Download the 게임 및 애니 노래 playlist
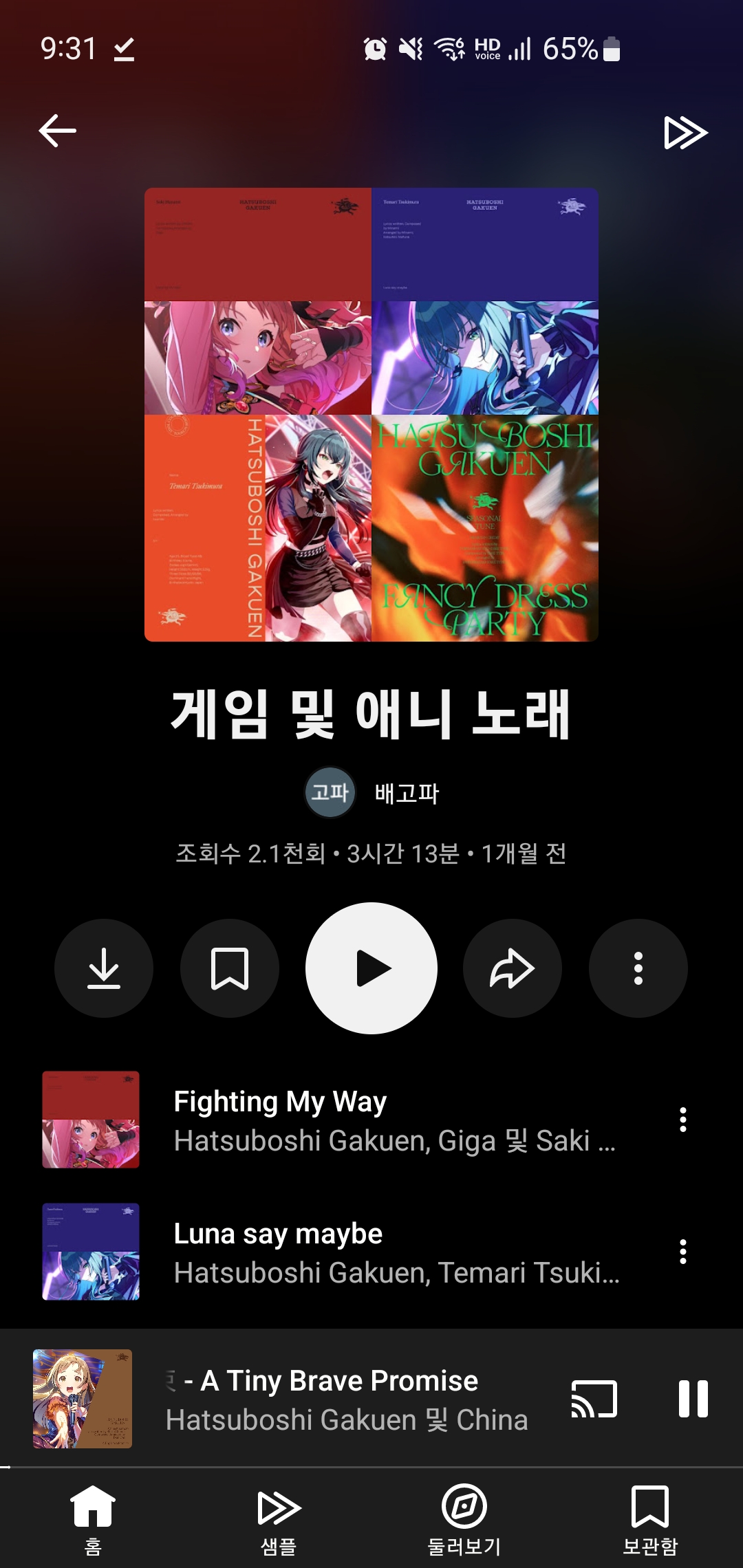The height and width of the screenshot is (1568, 743). click(104, 968)
